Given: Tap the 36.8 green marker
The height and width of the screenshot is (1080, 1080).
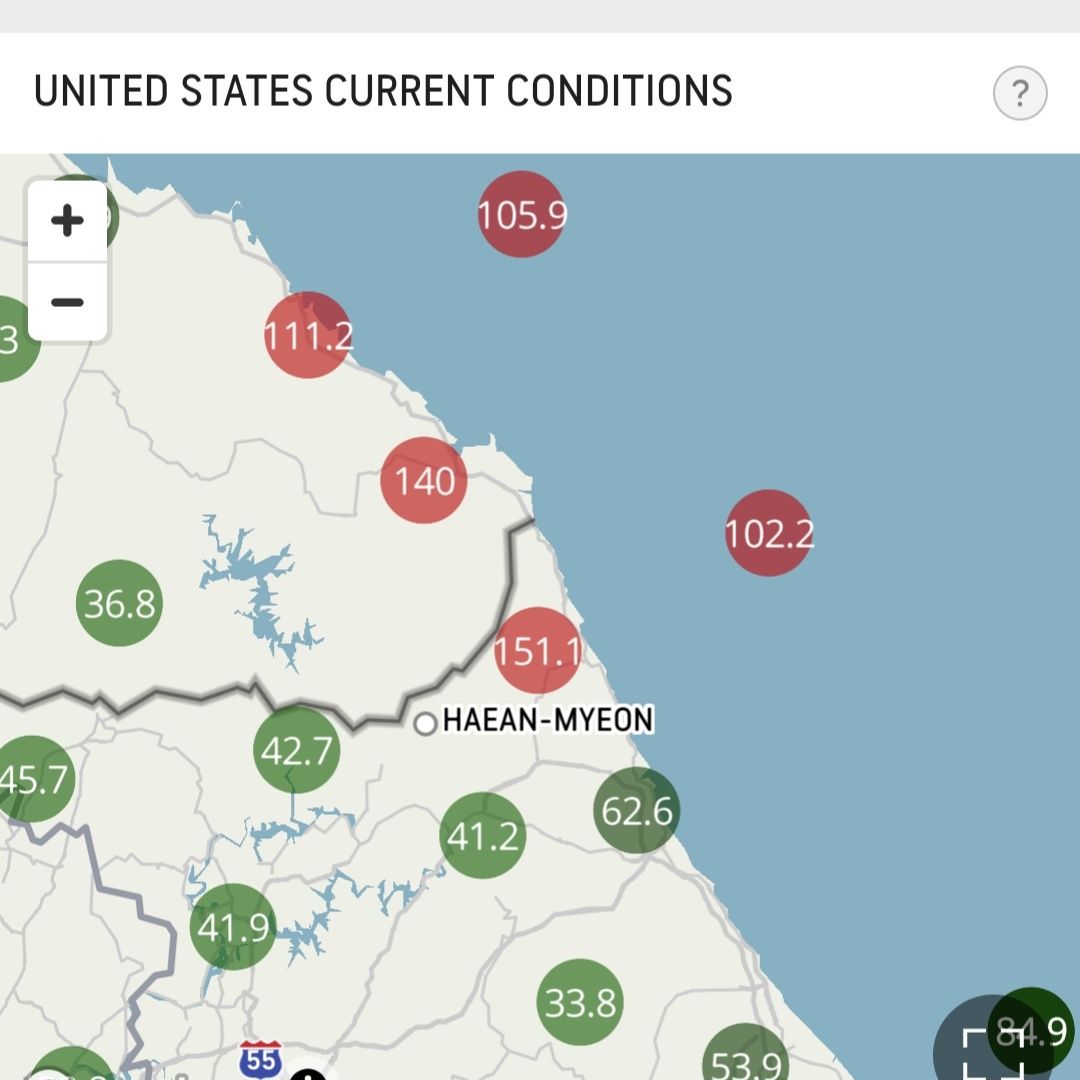Looking at the screenshot, I should (119, 603).
